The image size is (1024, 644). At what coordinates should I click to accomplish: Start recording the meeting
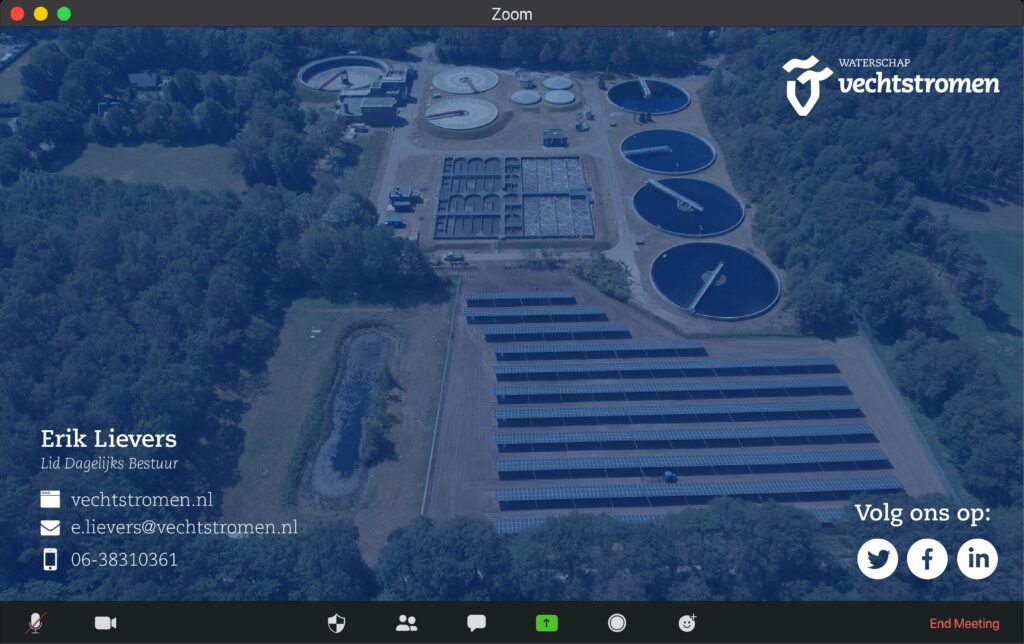(x=617, y=623)
